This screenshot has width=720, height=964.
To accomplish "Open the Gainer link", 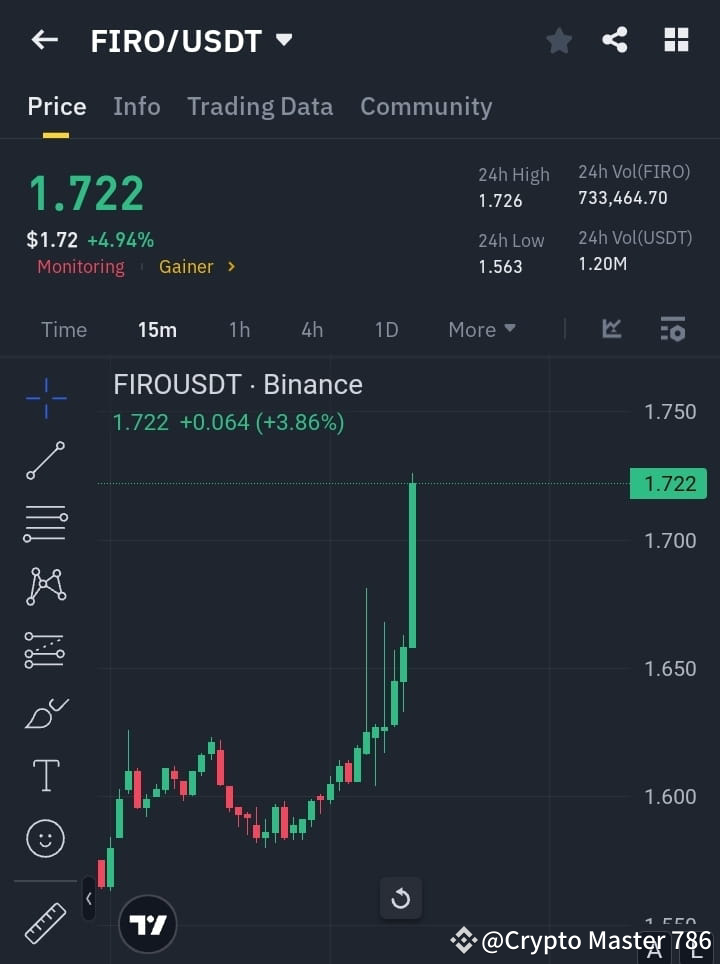I will click(x=189, y=267).
